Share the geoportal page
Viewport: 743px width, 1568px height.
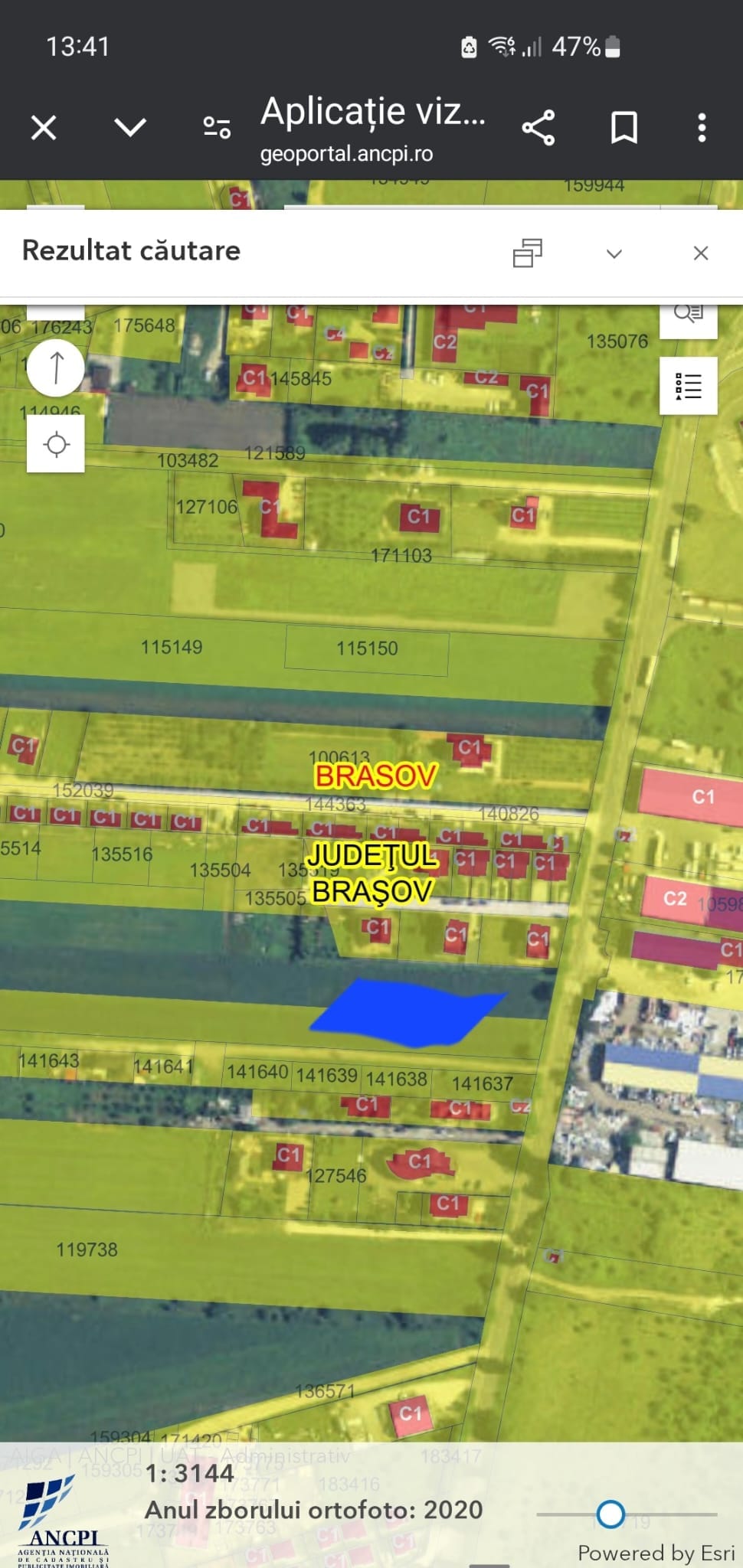(x=538, y=127)
